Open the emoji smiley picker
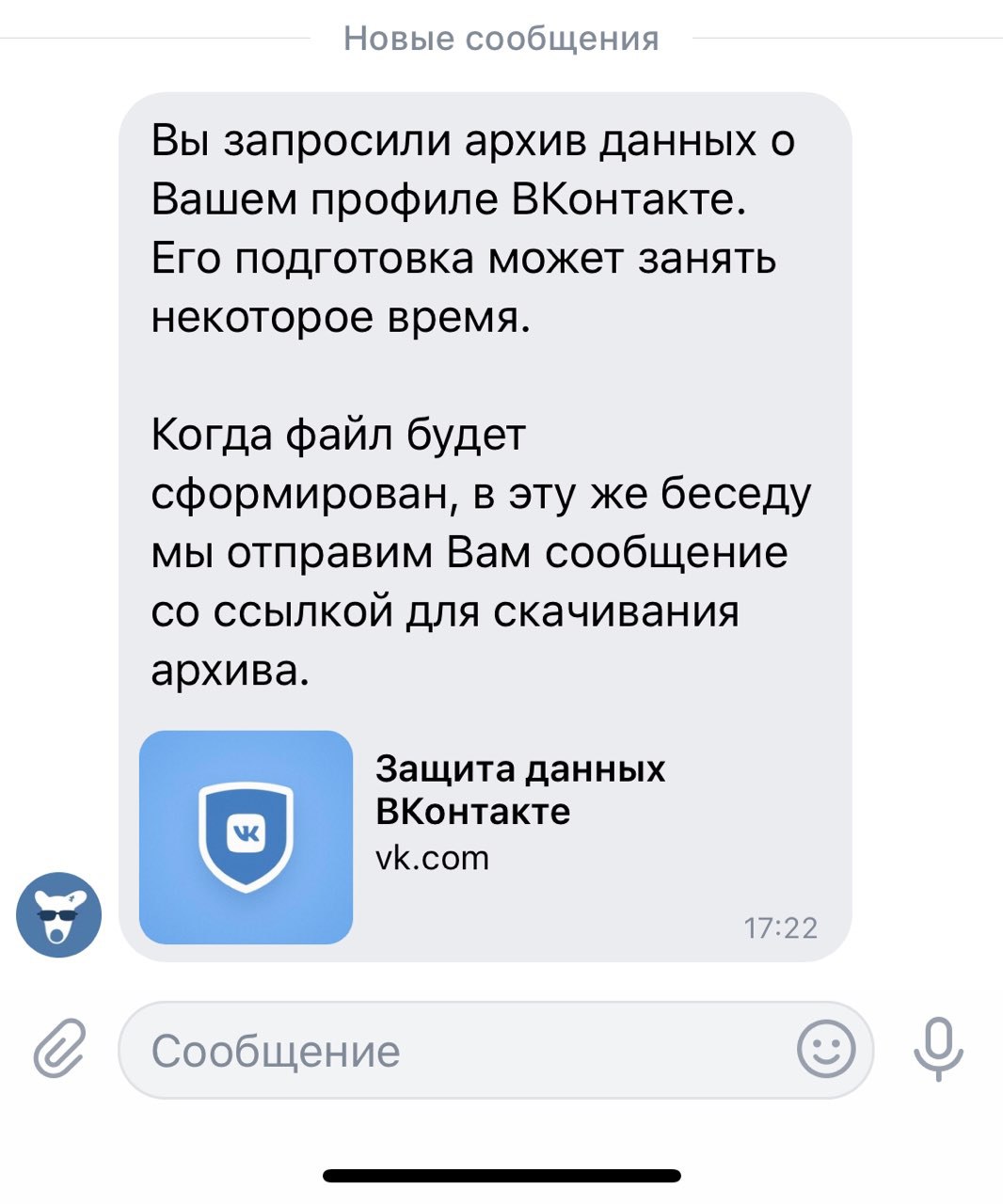The image size is (1003, 1204). click(x=825, y=1049)
